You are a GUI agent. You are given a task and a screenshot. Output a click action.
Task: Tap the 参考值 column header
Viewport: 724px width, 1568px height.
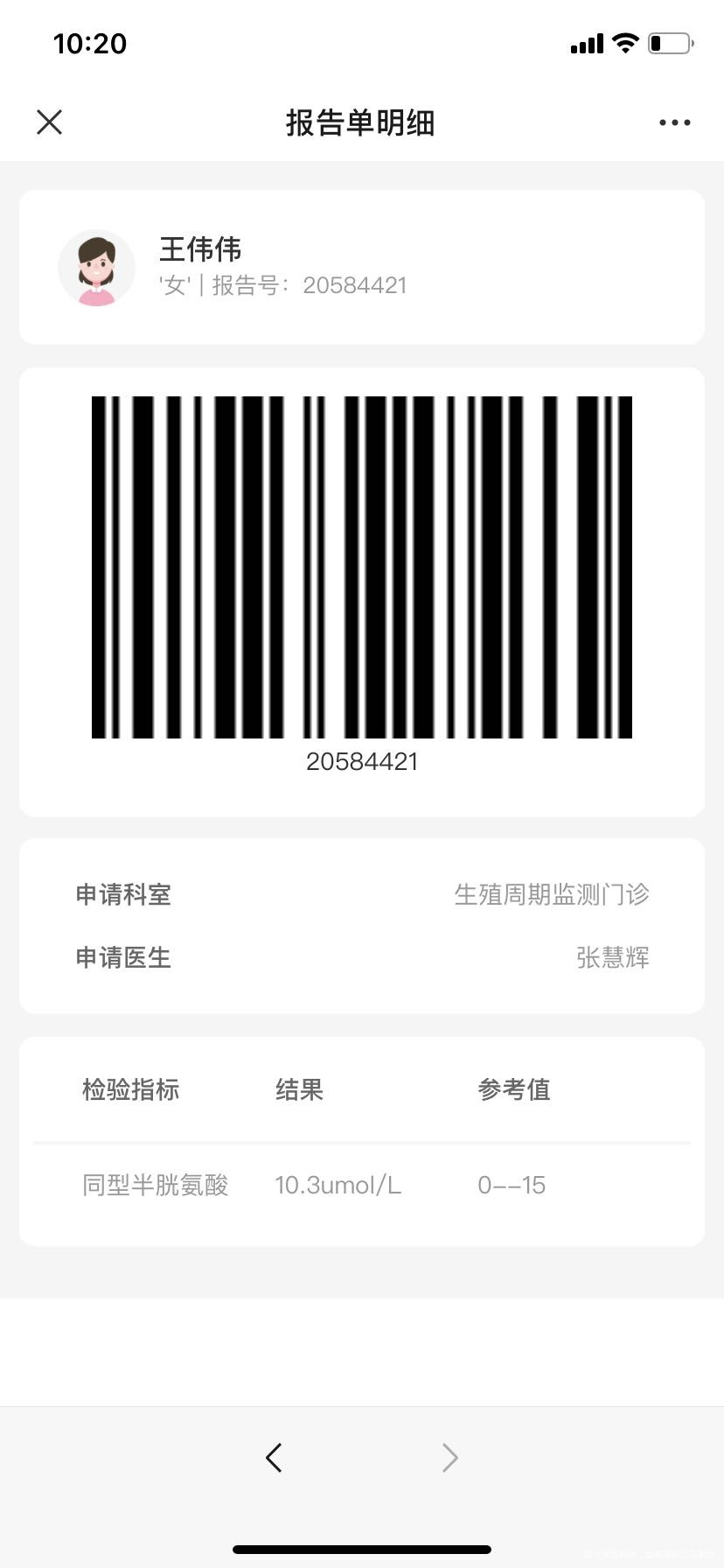point(514,1089)
